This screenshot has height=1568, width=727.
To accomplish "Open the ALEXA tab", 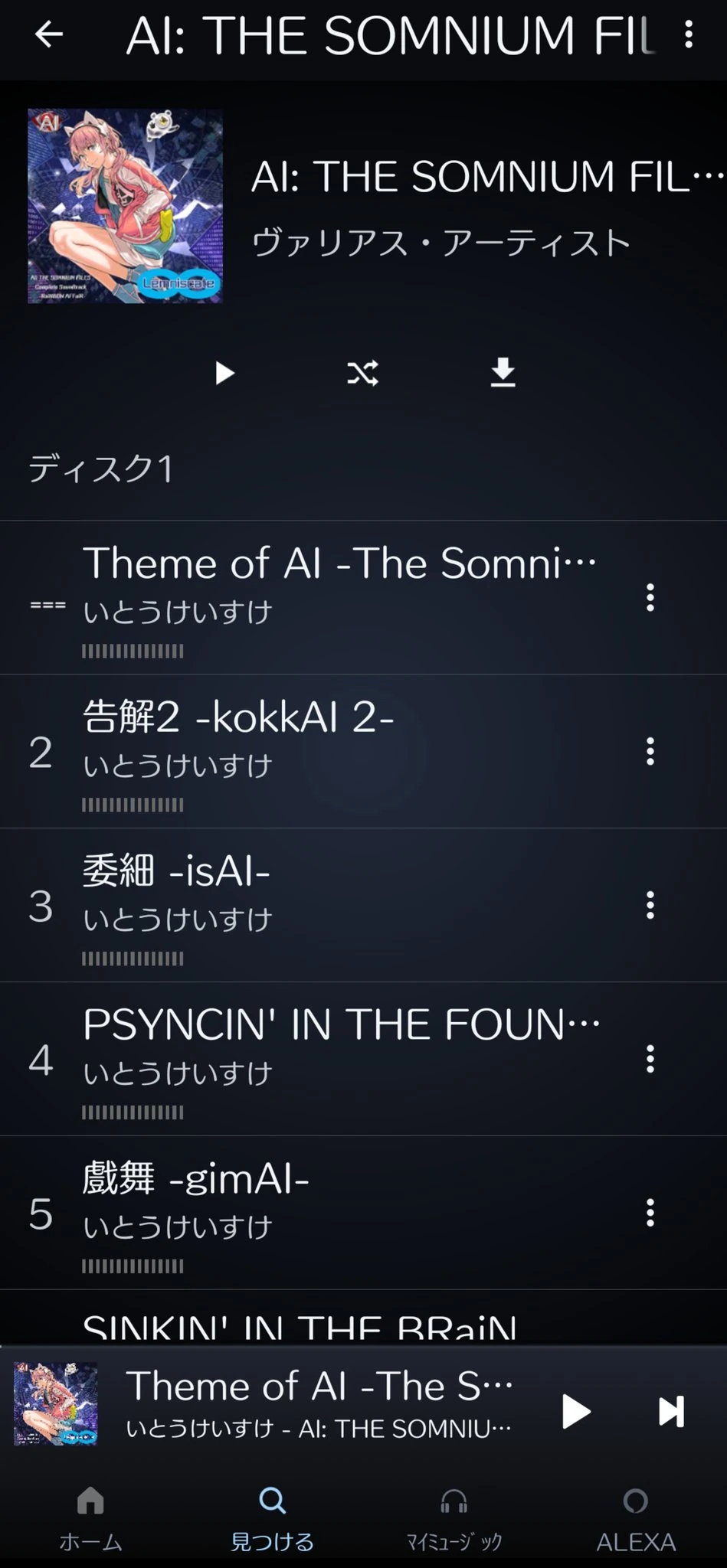I will 635,1518.
